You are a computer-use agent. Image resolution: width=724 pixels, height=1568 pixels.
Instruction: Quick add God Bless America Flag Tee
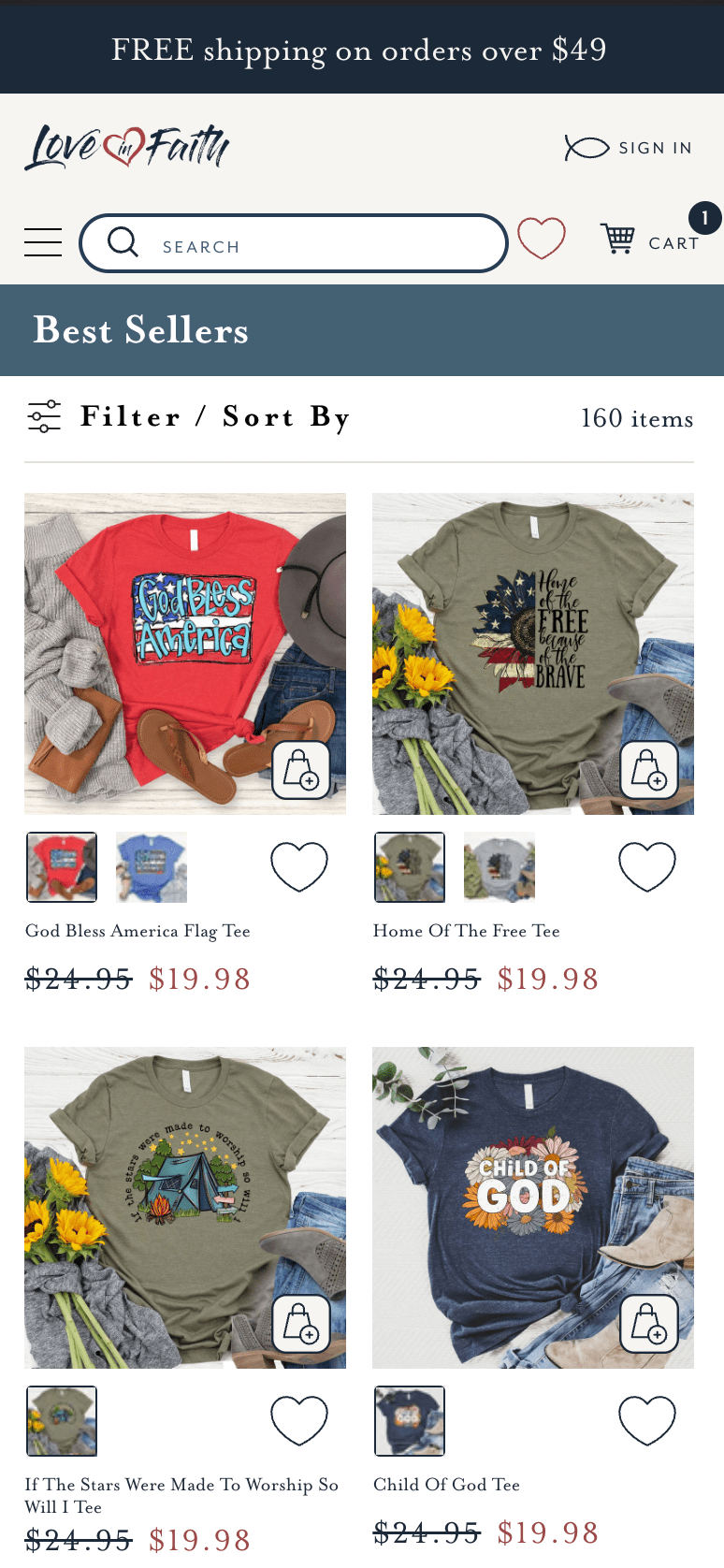[300, 770]
